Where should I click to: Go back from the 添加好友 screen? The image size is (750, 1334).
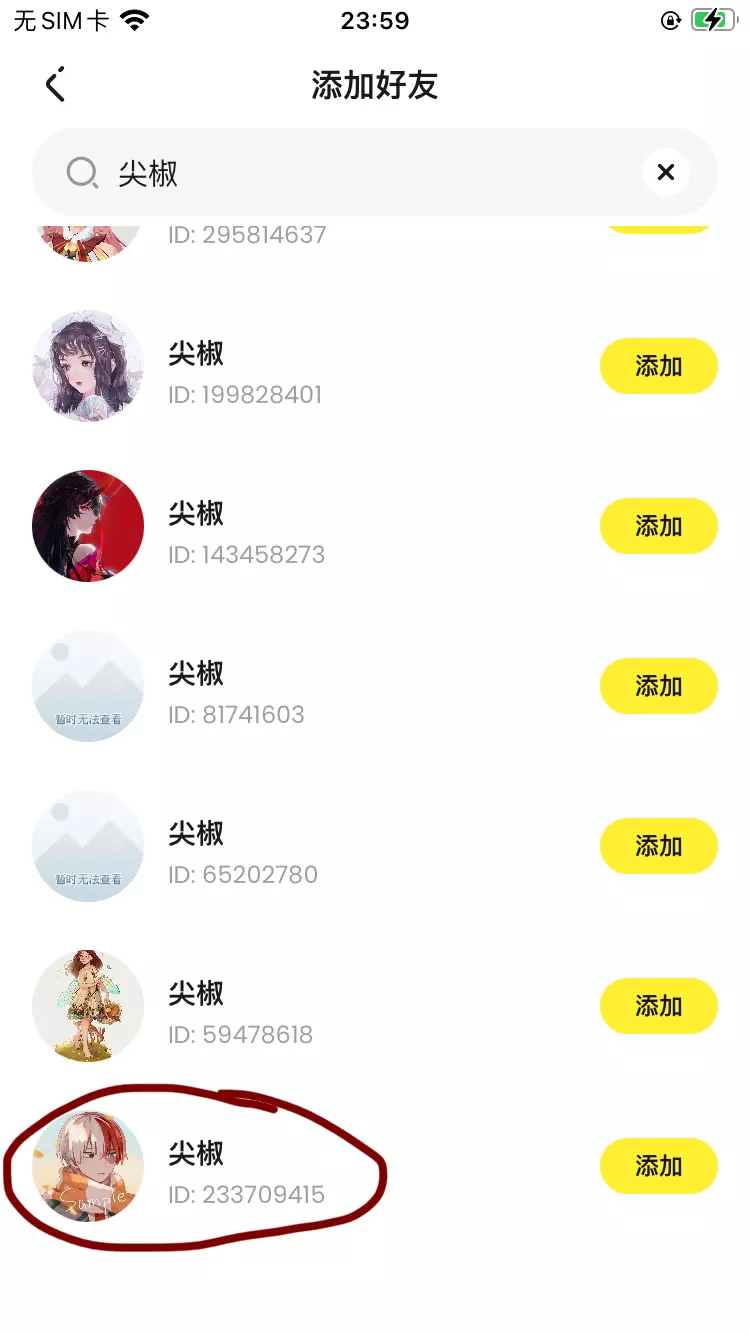(x=55, y=85)
